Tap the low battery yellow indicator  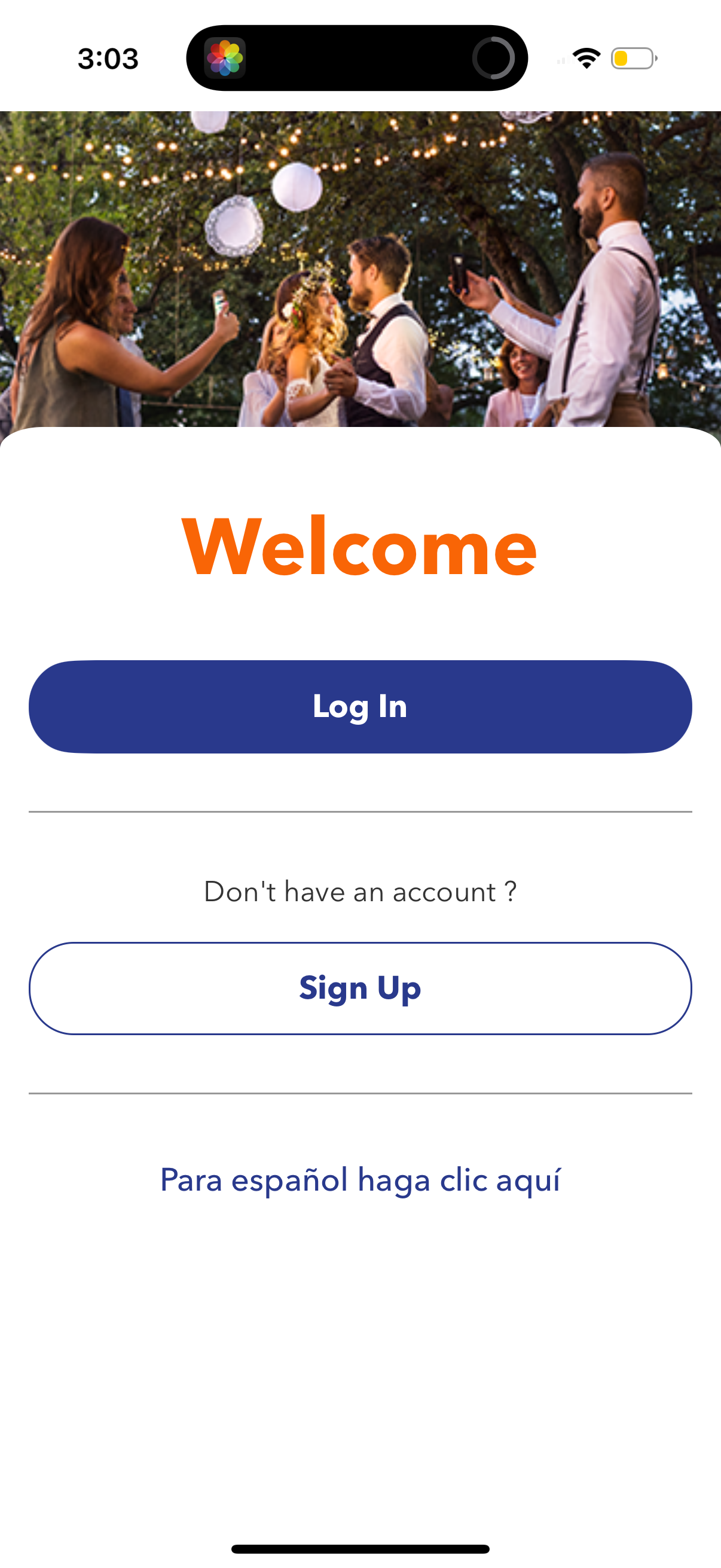(x=622, y=57)
